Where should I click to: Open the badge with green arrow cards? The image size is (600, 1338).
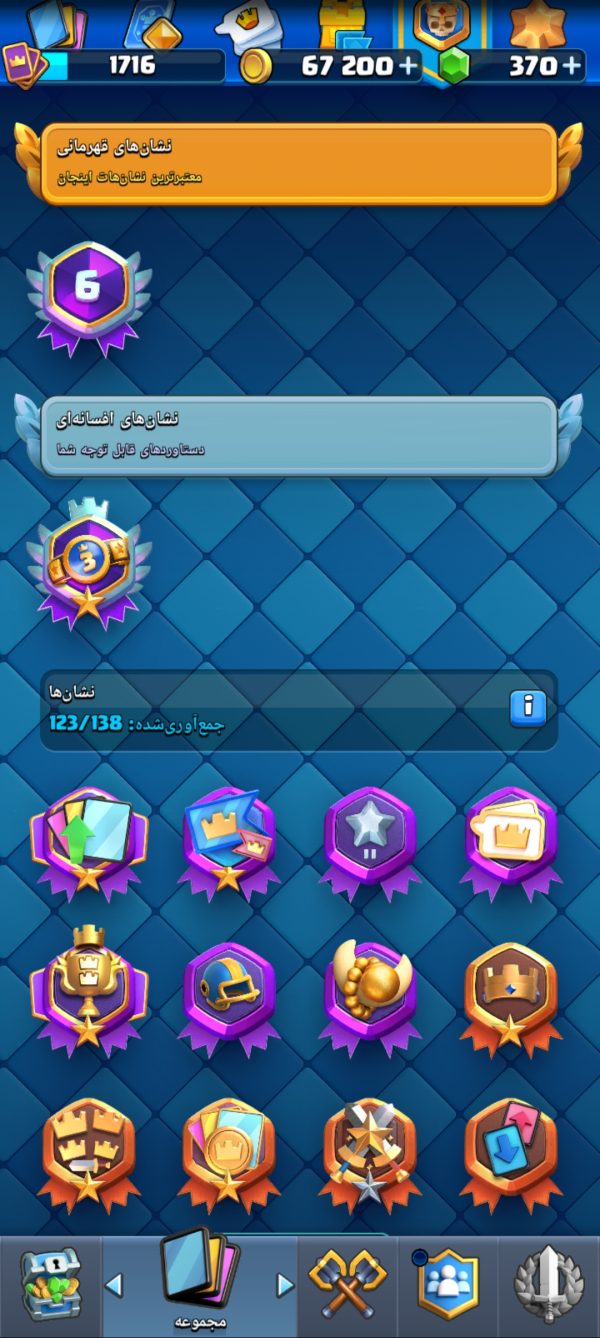click(89, 838)
